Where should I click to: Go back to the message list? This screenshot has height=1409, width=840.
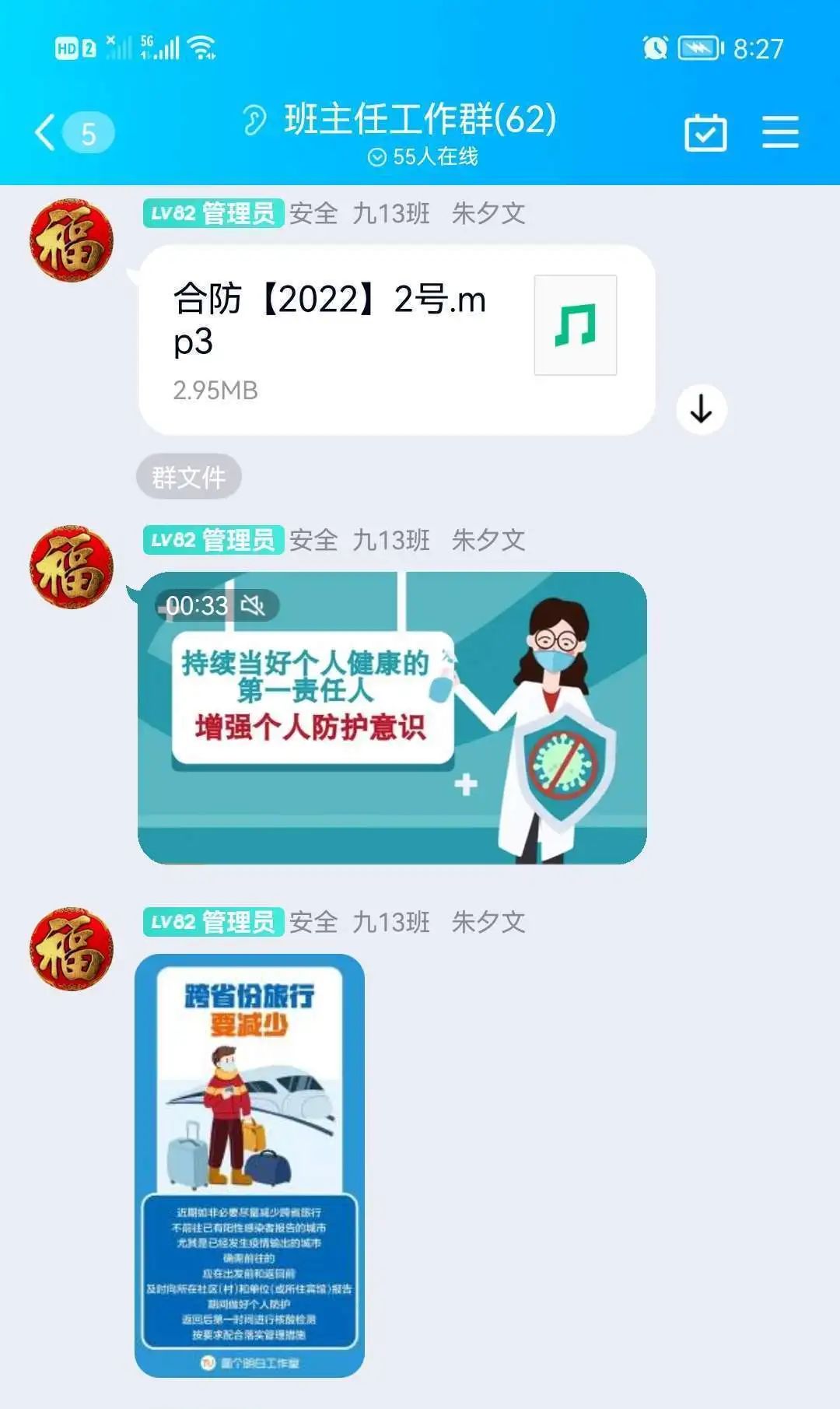point(47,132)
